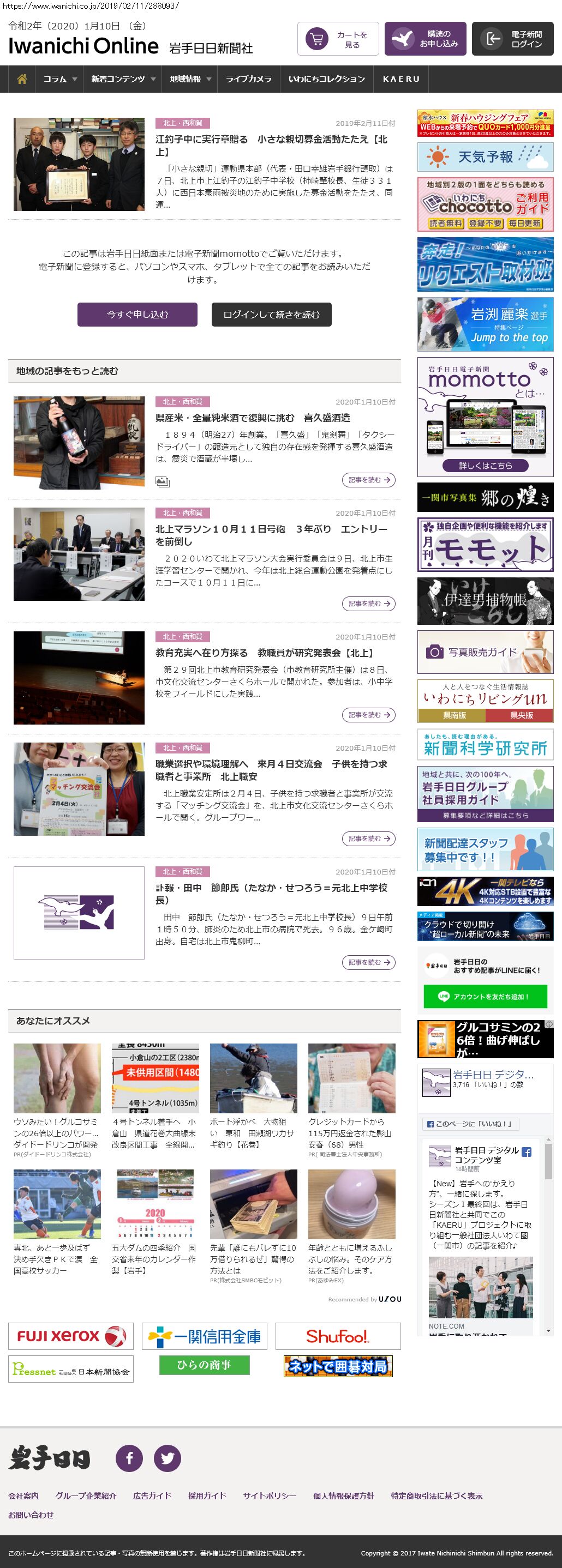Image resolution: width=562 pixels, height=1568 pixels.
Task: Open 写真販売ガイド banner
Action: click(485, 652)
